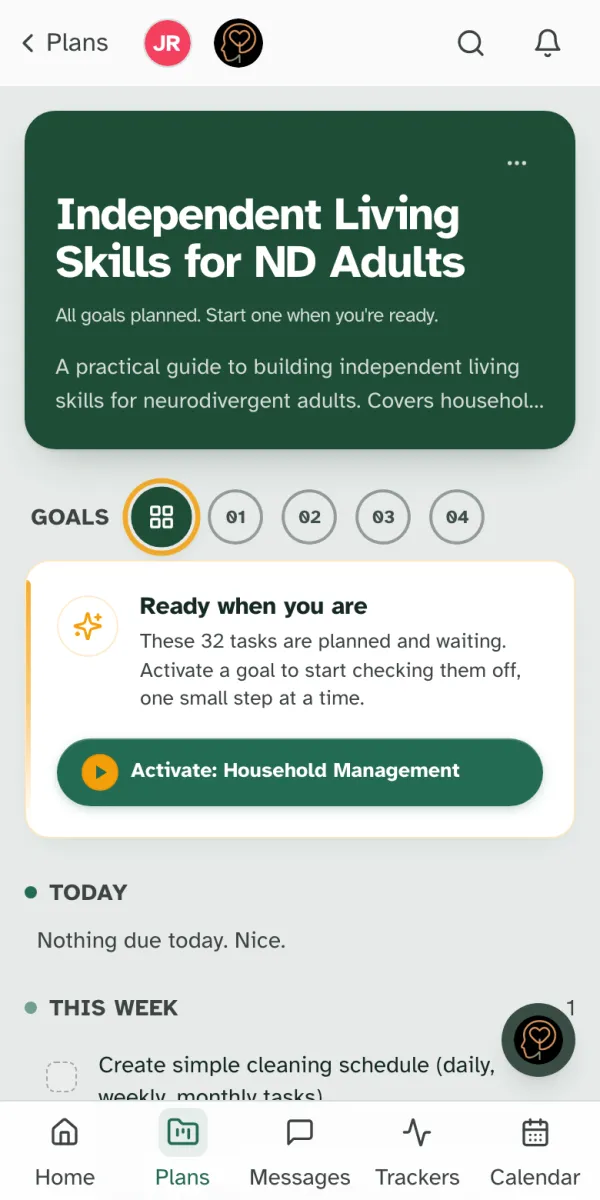
Task: Select the Plans tab
Action: pyautogui.click(x=183, y=1151)
